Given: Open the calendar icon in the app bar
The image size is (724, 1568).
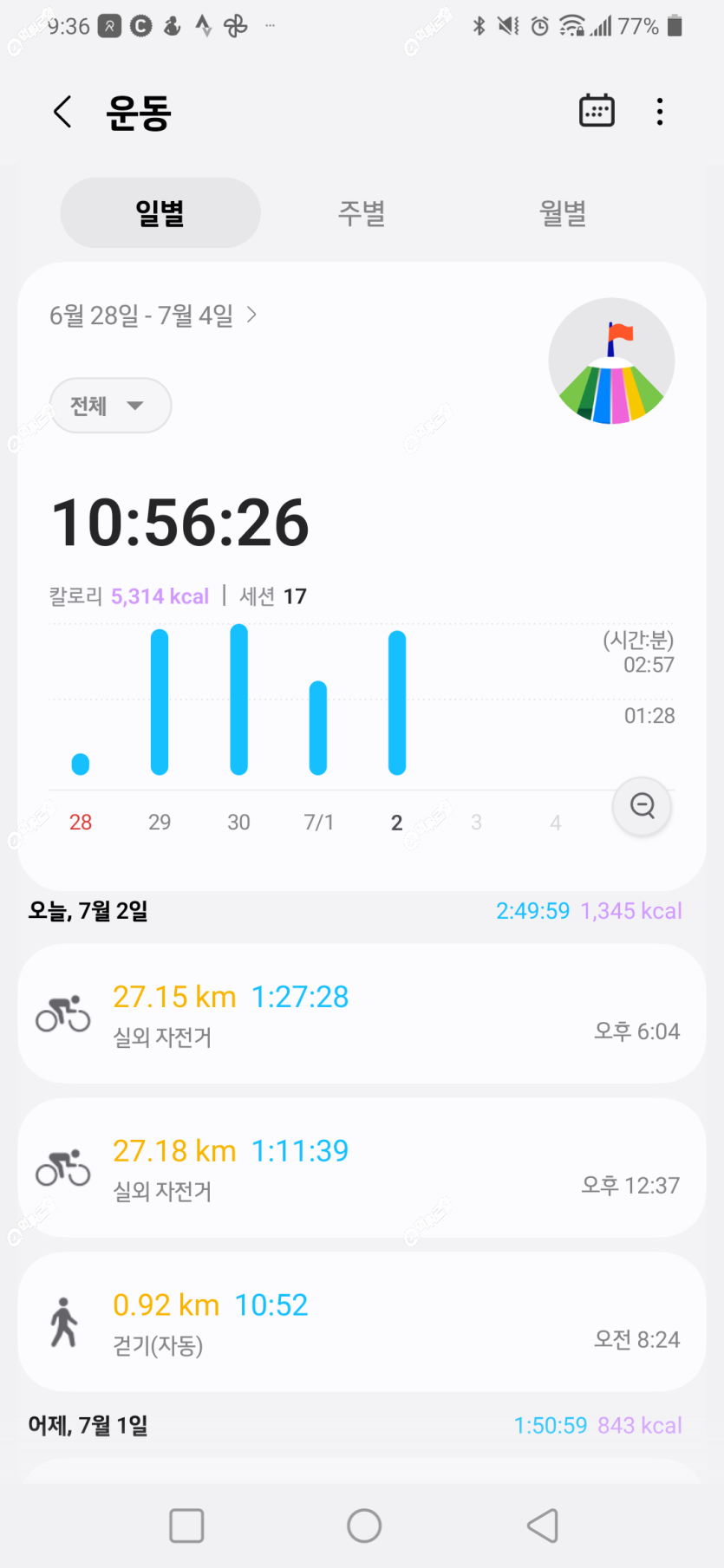Looking at the screenshot, I should point(597,111).
